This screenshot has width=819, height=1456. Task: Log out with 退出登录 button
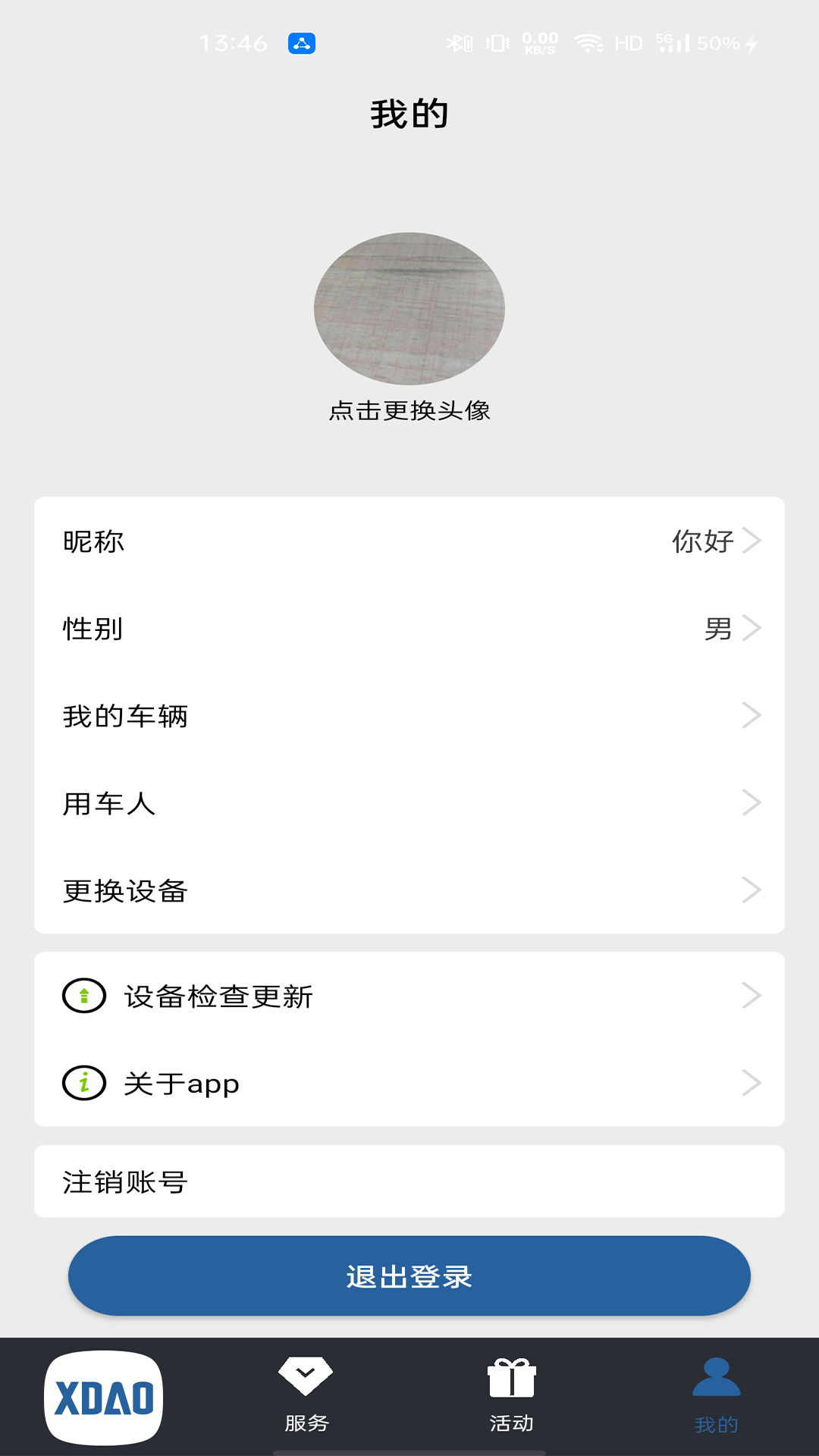tap(409, 1276)
